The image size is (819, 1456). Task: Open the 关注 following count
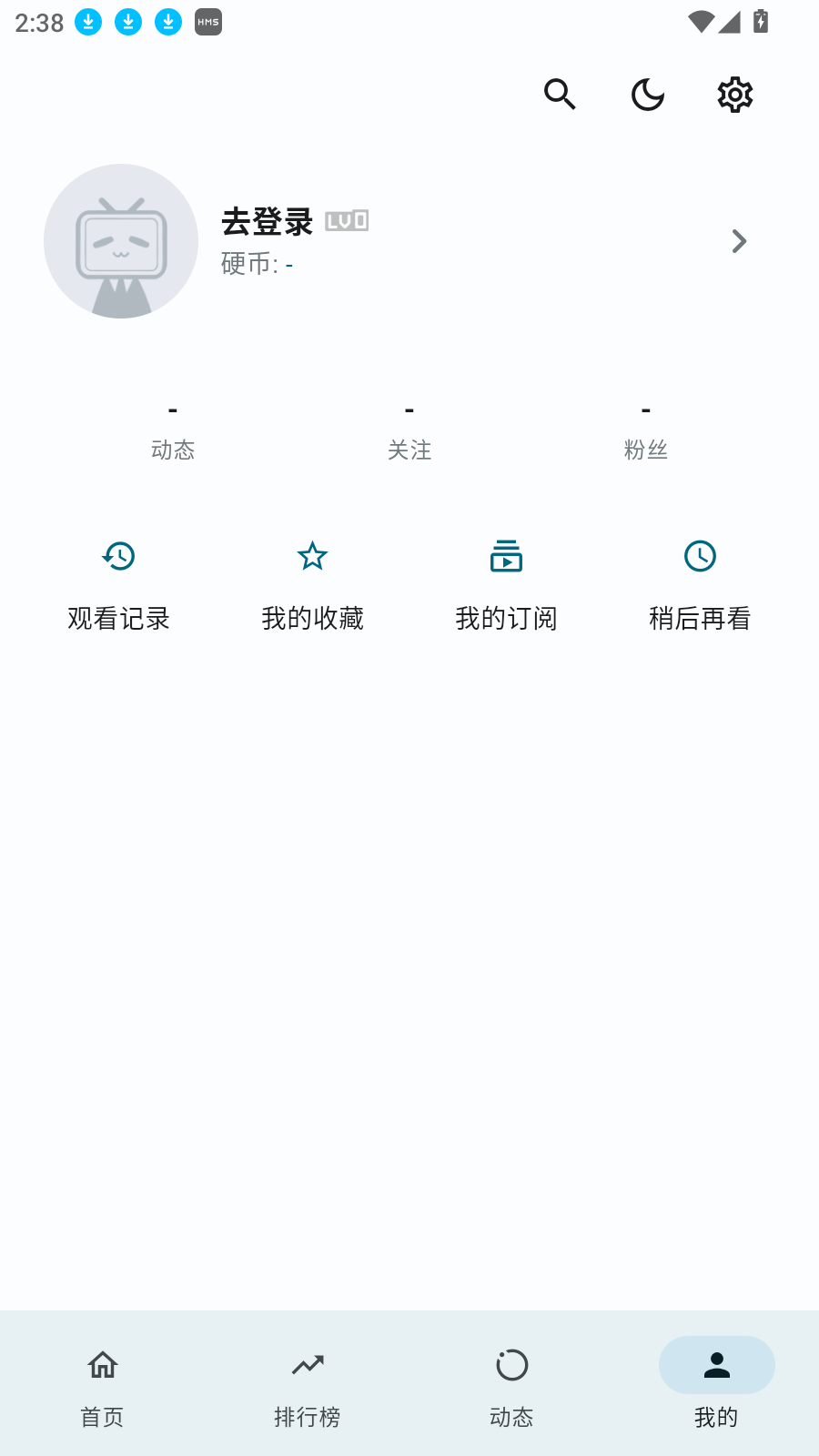409,430
